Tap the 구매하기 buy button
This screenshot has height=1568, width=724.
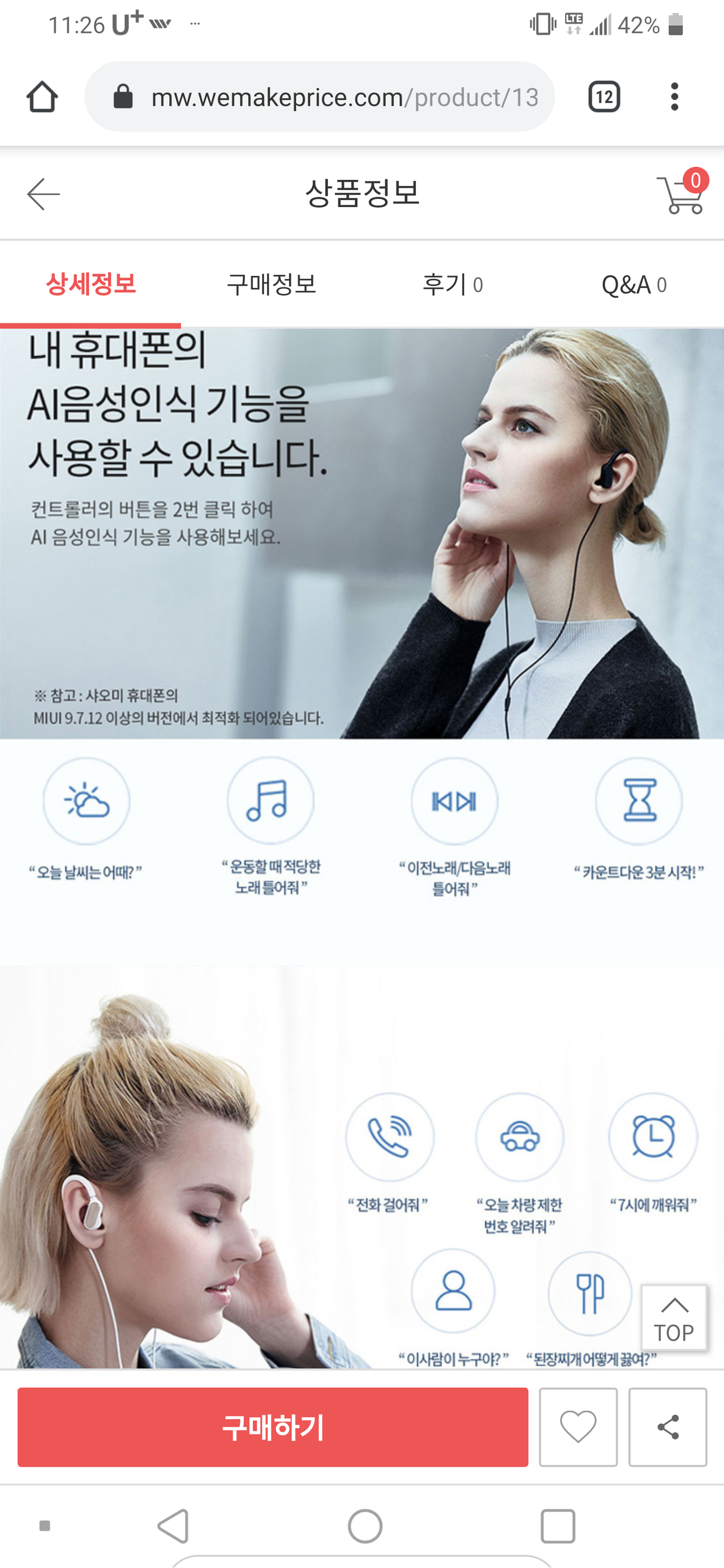tap(273, 1427)
